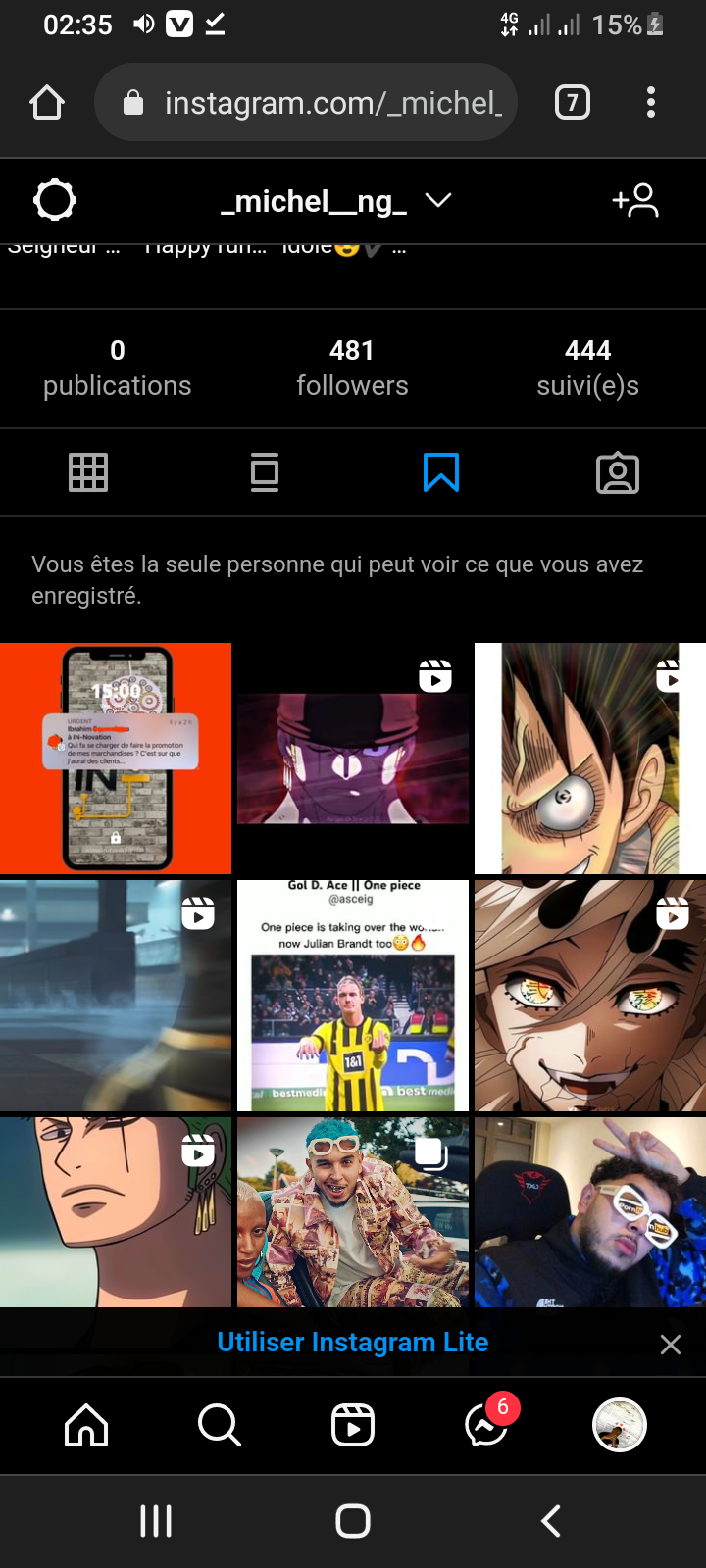Viewport: 706px width, 1568px height.
Task: View the 444 suivi(e)s list
Action: (x=587, y=367)
